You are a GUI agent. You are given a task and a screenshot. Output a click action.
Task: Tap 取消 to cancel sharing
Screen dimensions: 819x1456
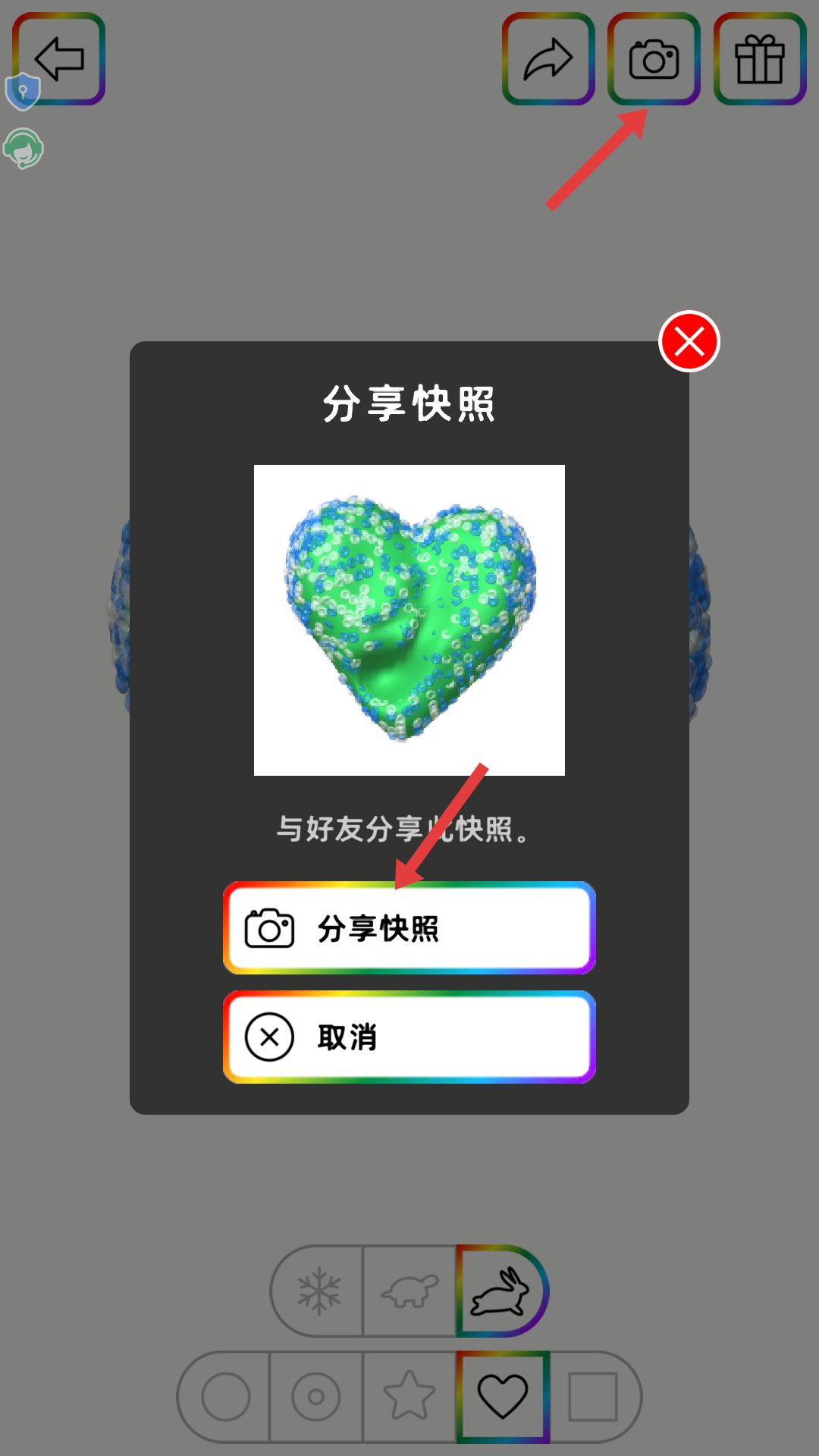pyautogui.click(x=409, y=1037)
